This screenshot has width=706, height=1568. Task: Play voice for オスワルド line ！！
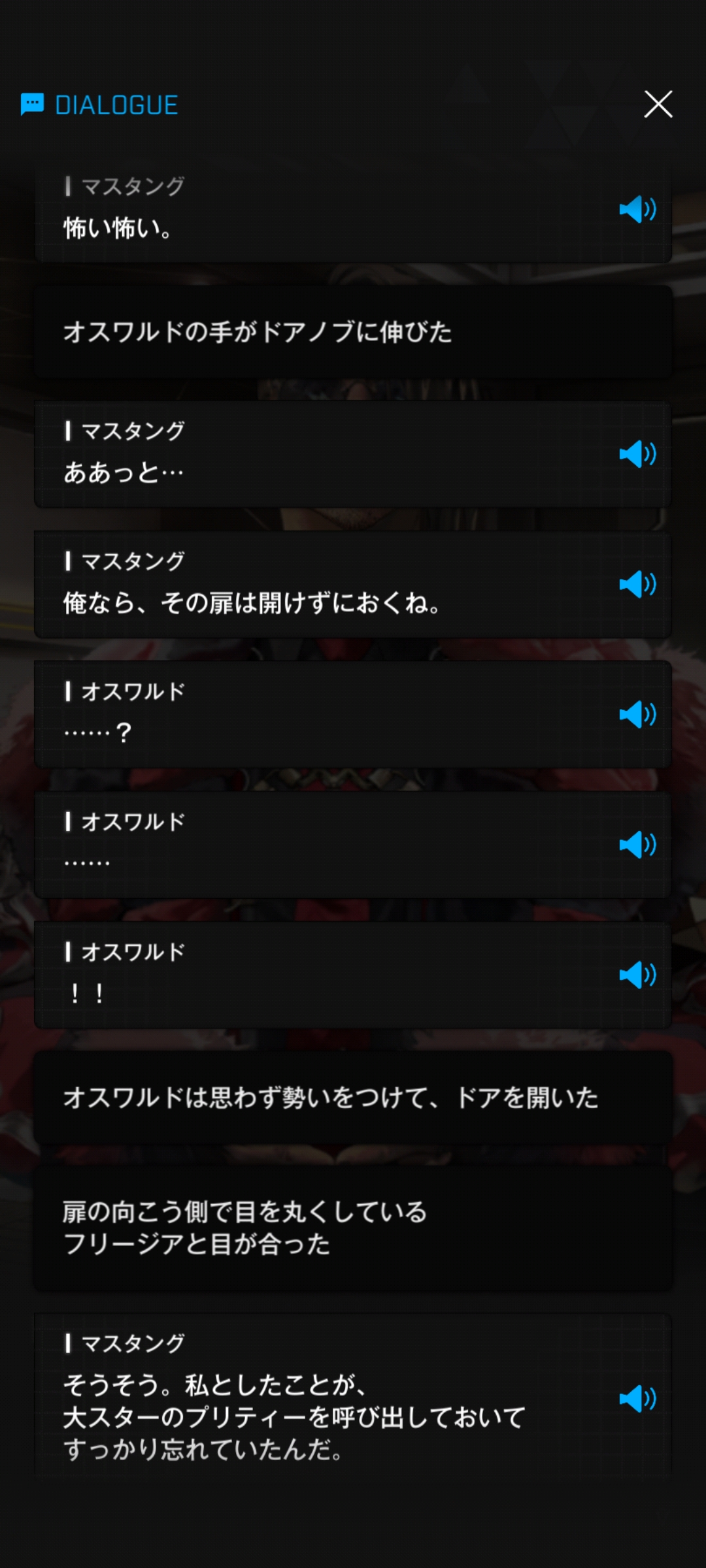(637, 975)
